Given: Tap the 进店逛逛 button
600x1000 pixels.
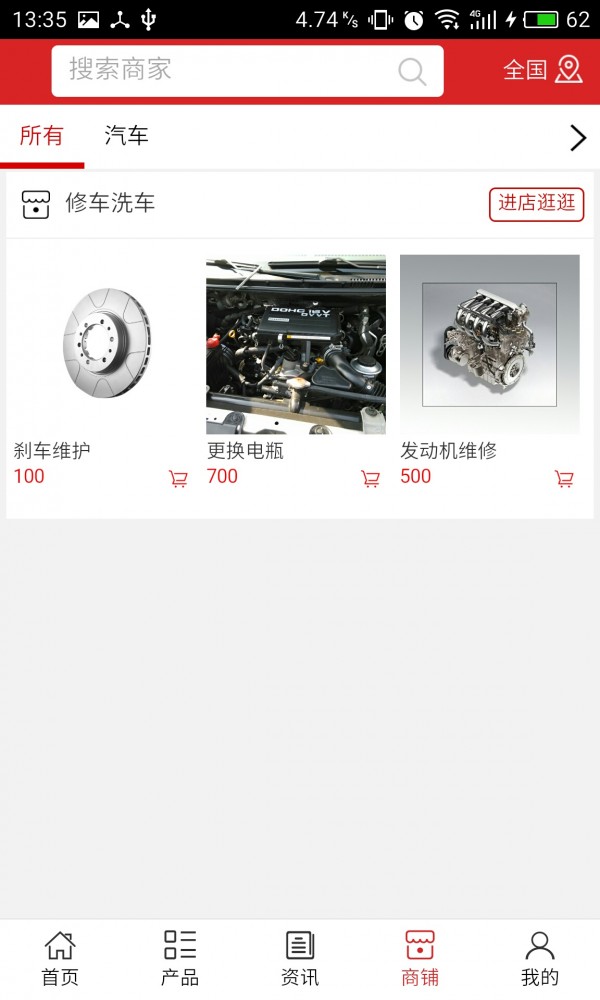Looking at the screenshot, I should click(x=536, y=203).
